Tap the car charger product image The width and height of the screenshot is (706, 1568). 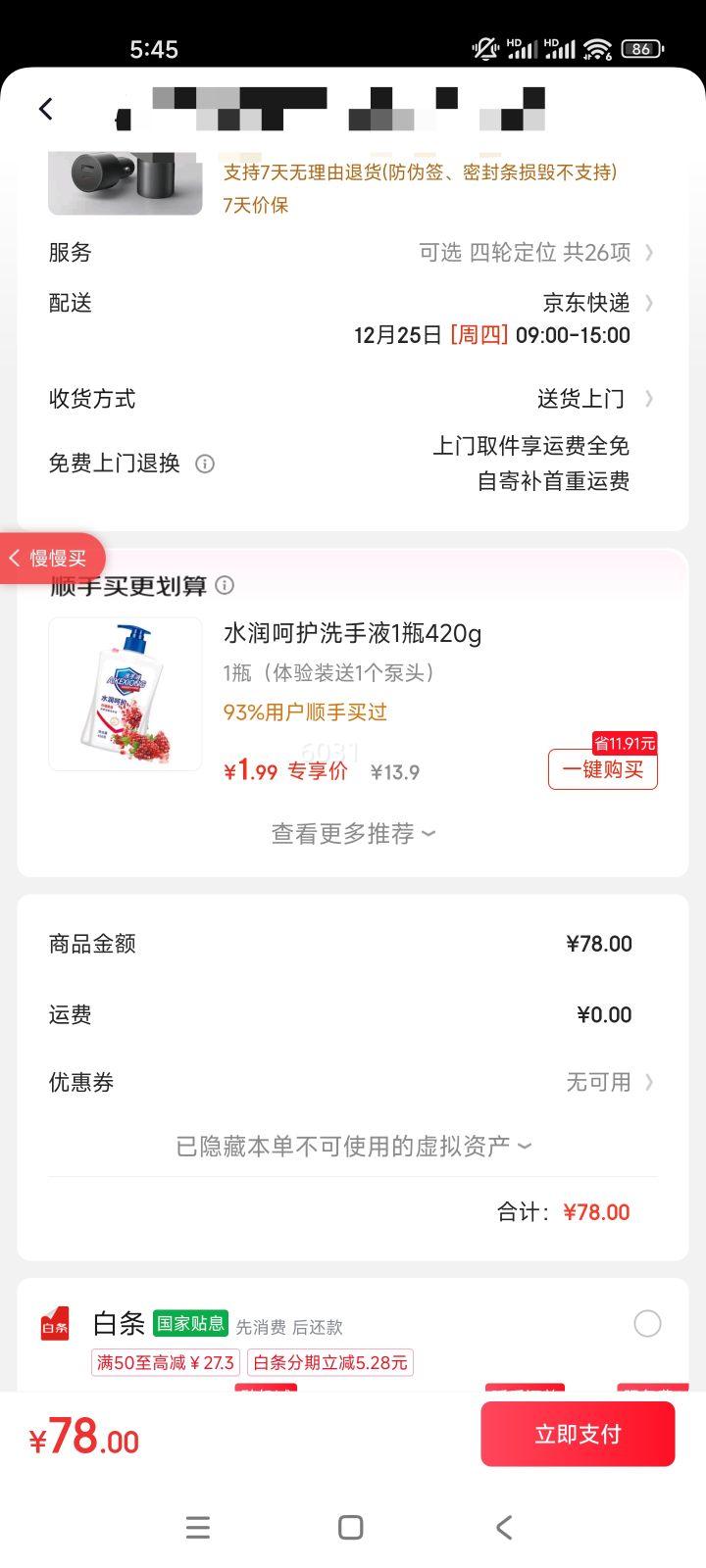click(125, 182)
